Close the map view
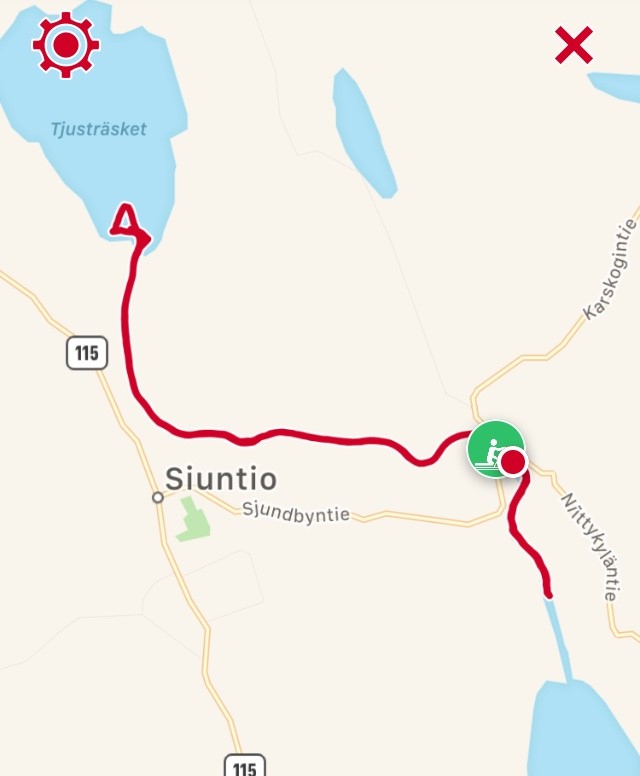This screenshot has width=640, height=776. pos(574,46)
